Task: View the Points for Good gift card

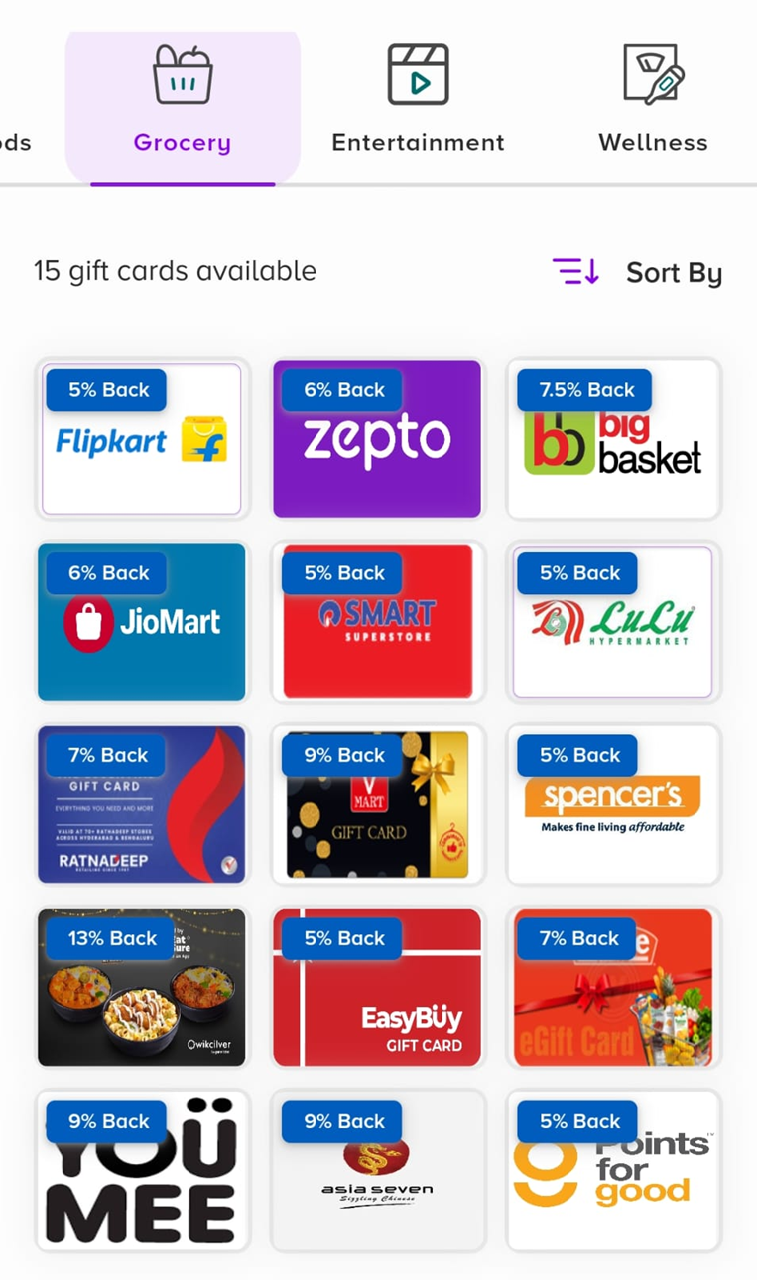Action: 613,1170
